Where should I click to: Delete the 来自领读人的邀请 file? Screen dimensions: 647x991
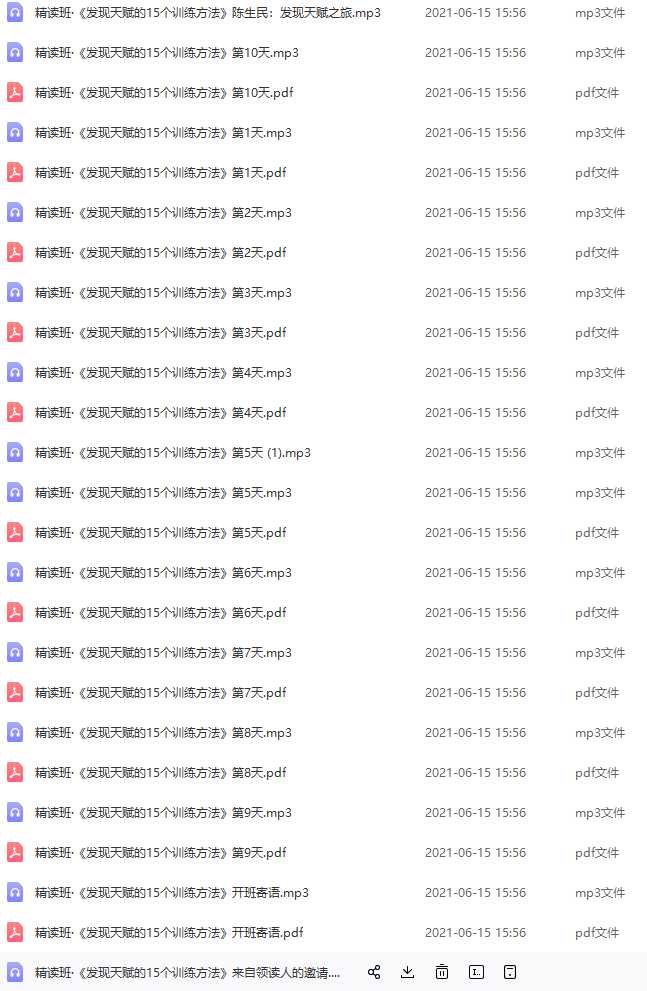442,972
